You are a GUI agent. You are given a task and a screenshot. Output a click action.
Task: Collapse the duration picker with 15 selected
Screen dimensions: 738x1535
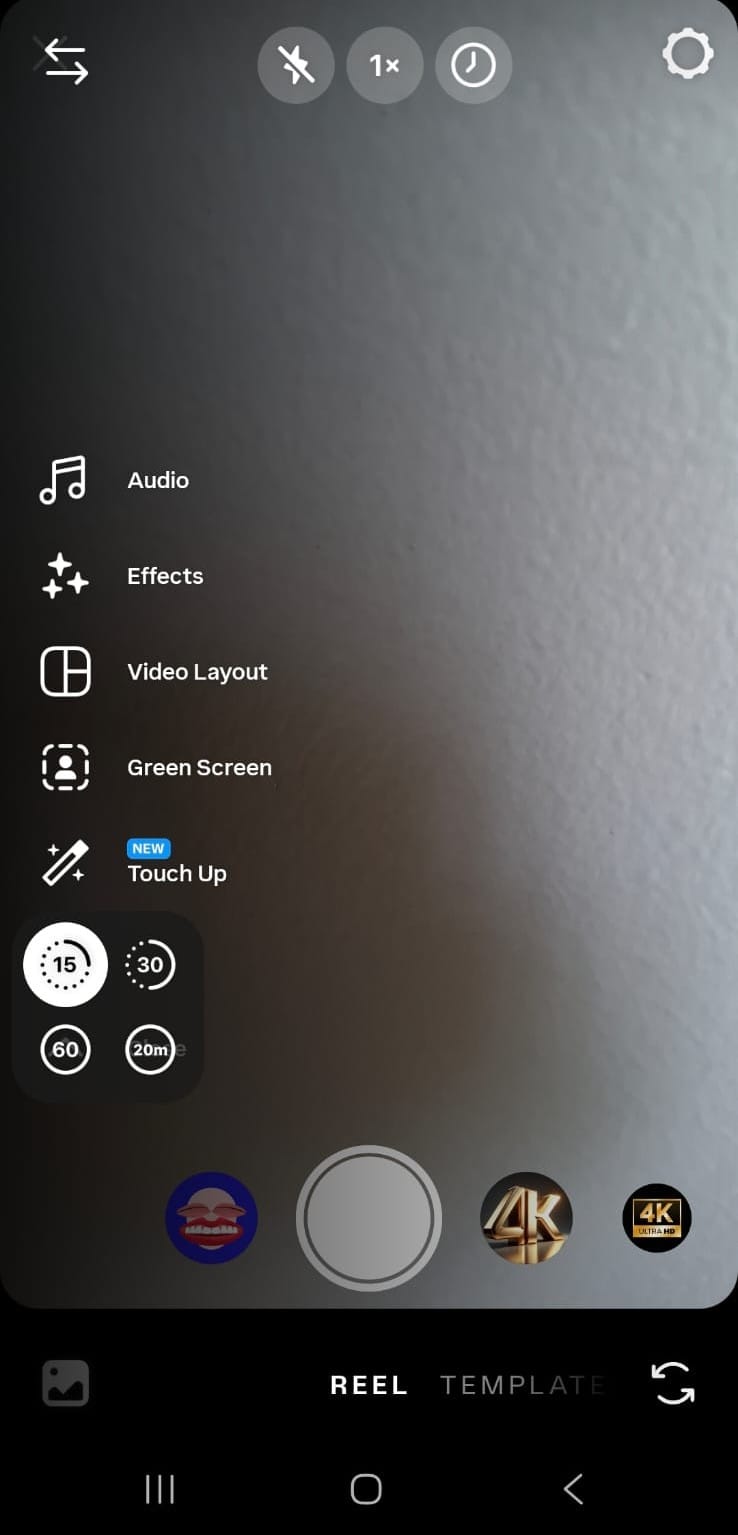[65, 964]
